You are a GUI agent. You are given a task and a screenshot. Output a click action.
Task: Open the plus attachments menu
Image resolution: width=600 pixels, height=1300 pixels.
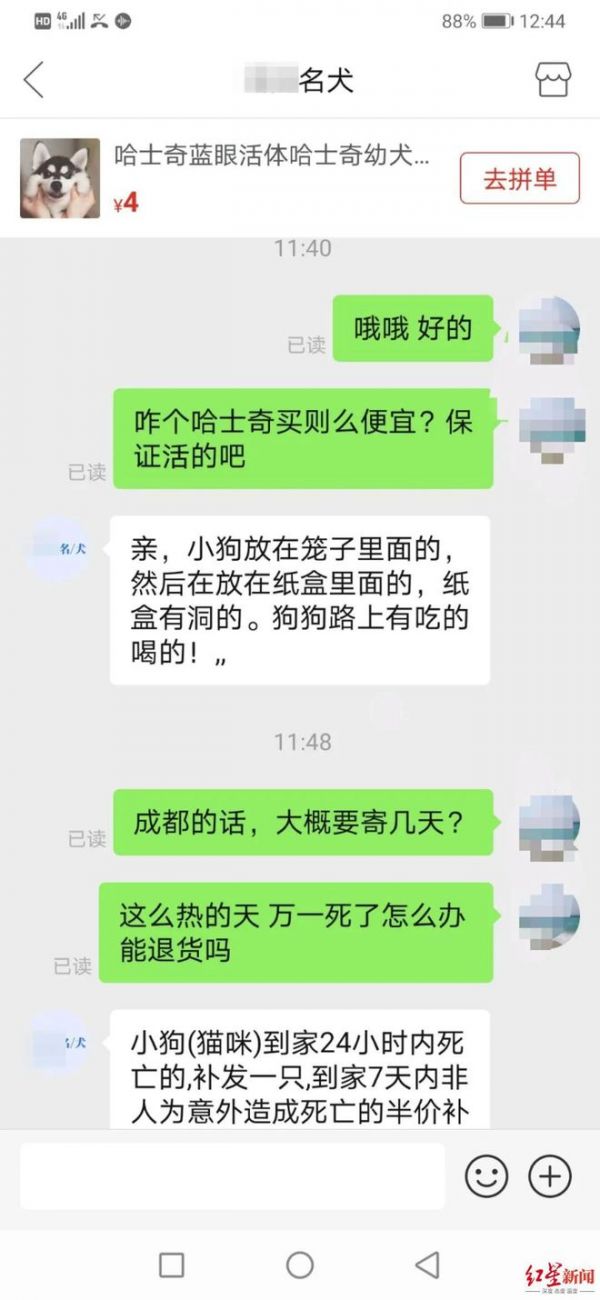click(550, 1176)
